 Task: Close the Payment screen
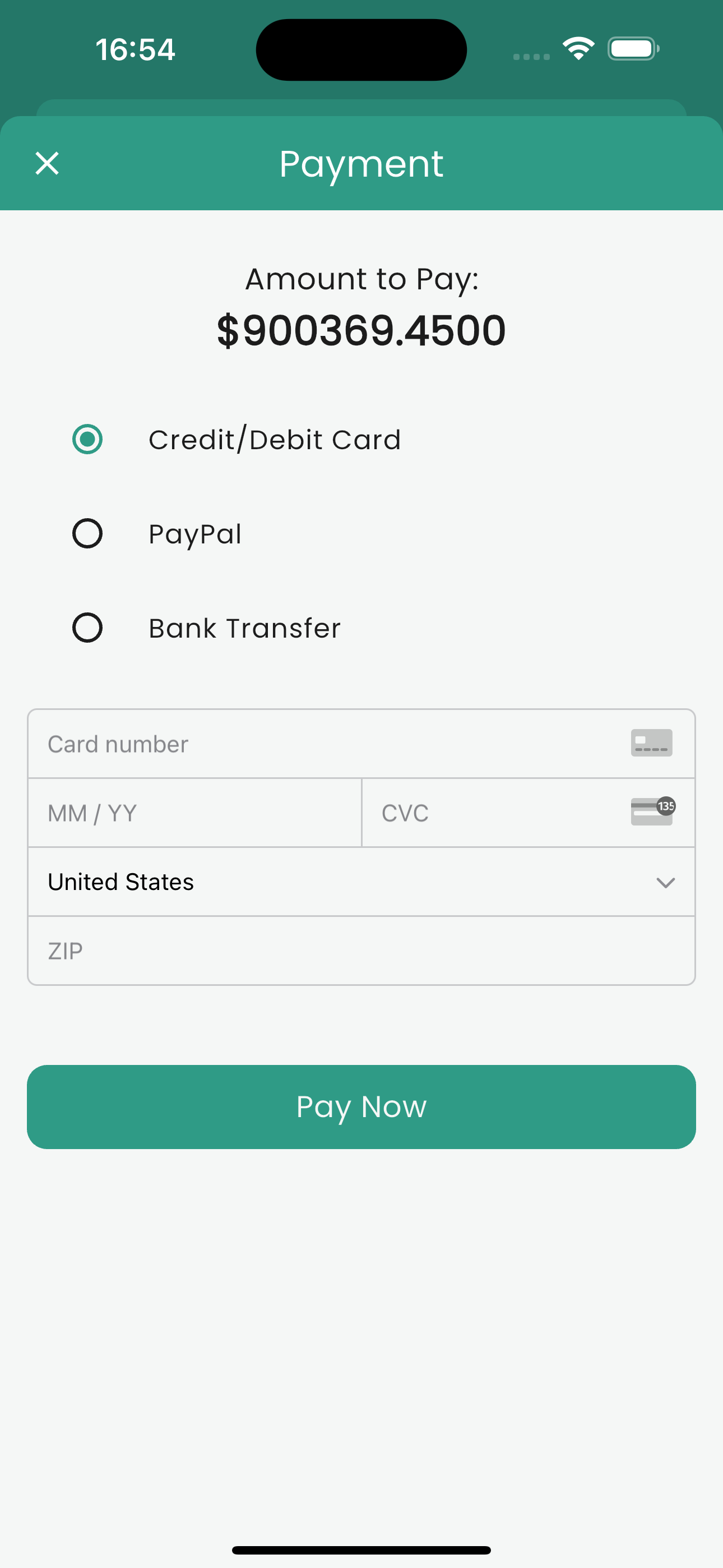pos(47,163)
